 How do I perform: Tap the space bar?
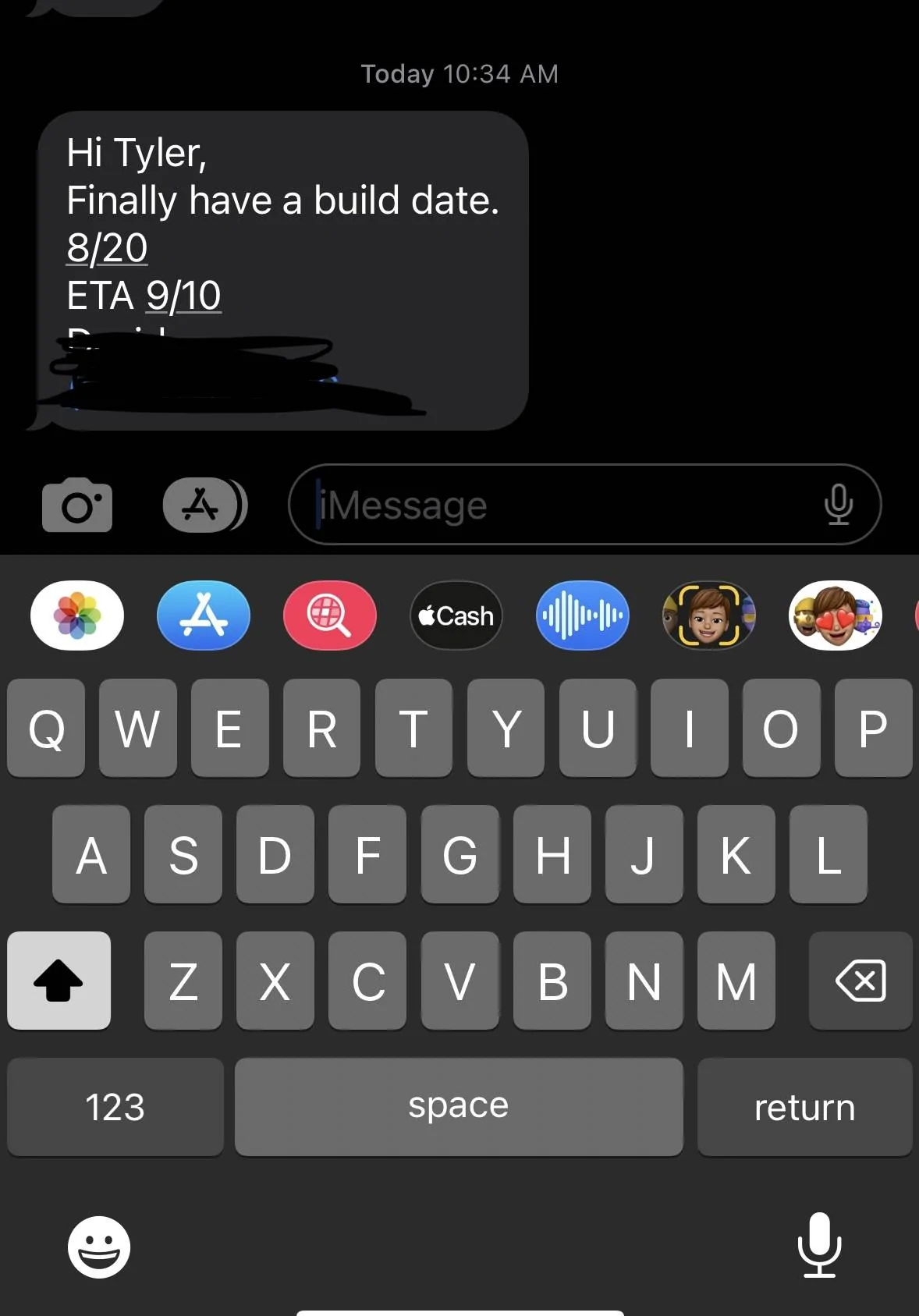[x=458, y=1106]
